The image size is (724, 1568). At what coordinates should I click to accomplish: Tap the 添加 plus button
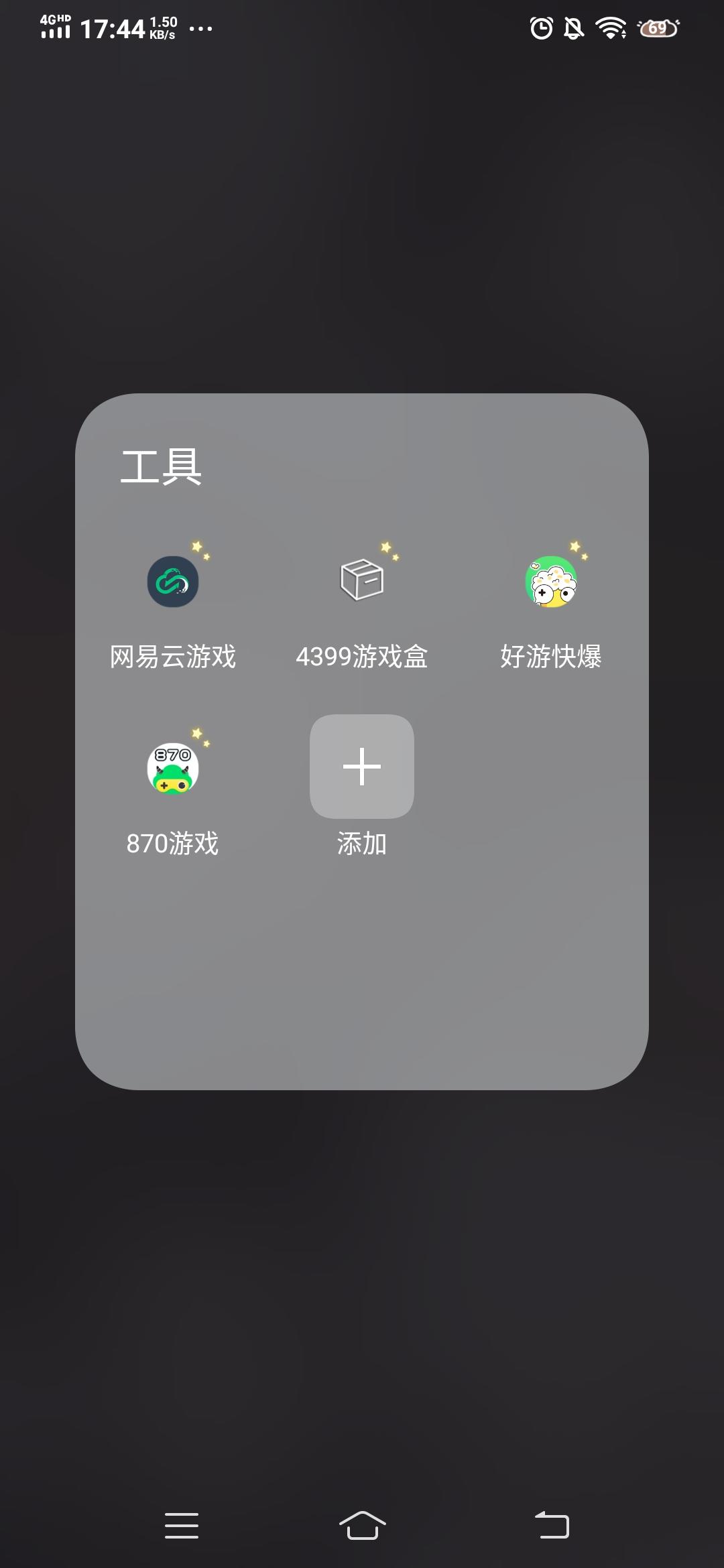click(x=362, y=767)
